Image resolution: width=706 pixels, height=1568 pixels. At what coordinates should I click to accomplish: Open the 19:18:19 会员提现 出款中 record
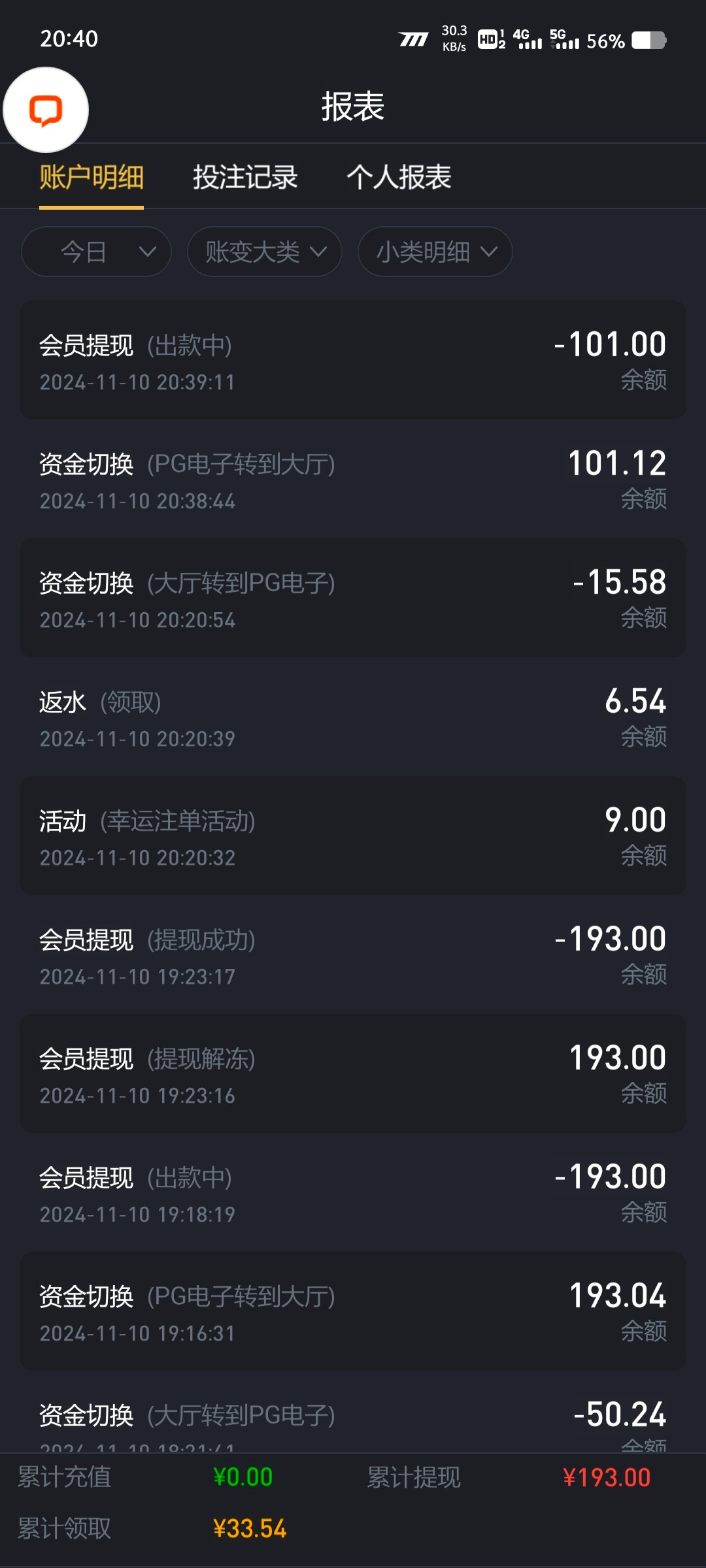tap(353, 1192)
